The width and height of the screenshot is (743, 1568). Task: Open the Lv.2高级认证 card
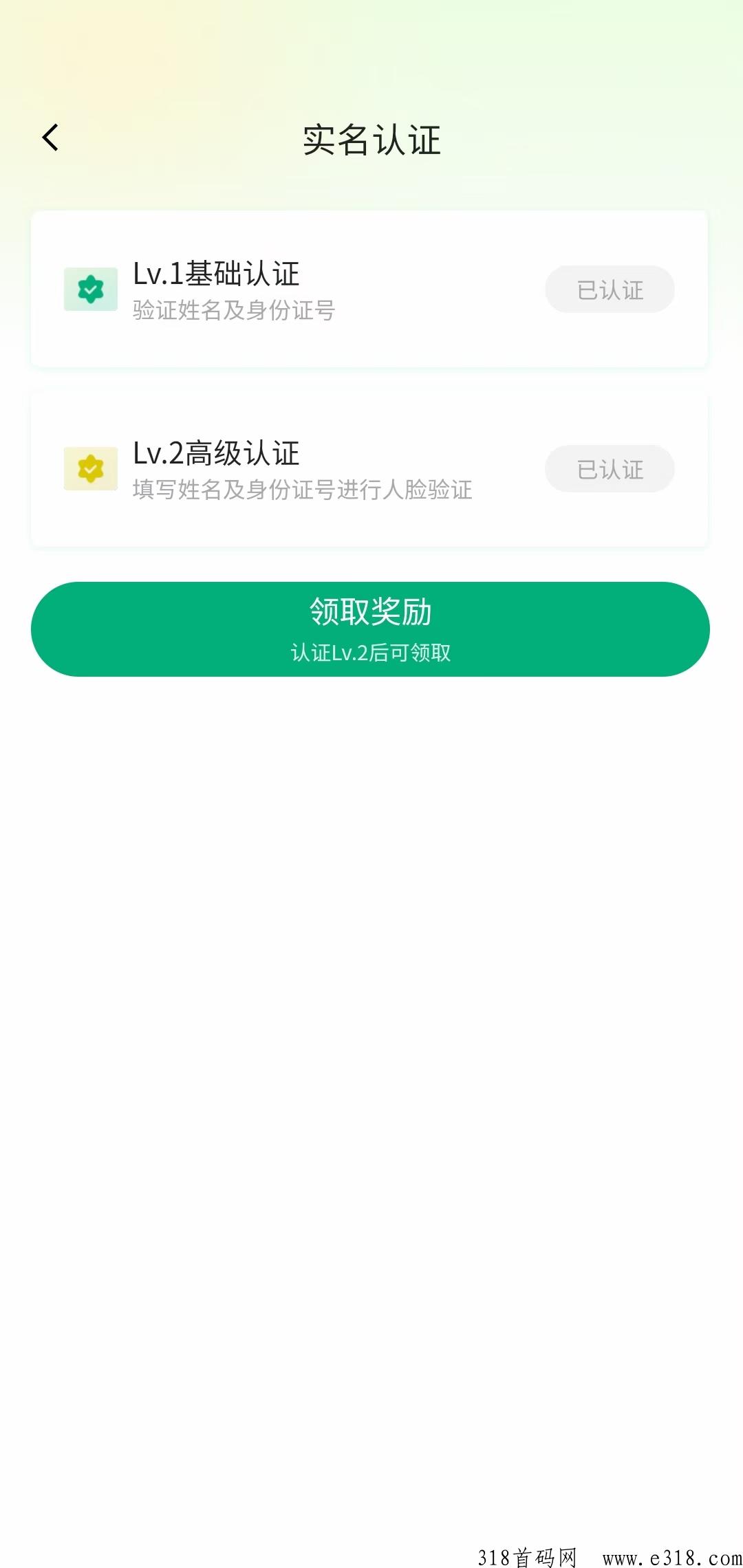(369, 468)
